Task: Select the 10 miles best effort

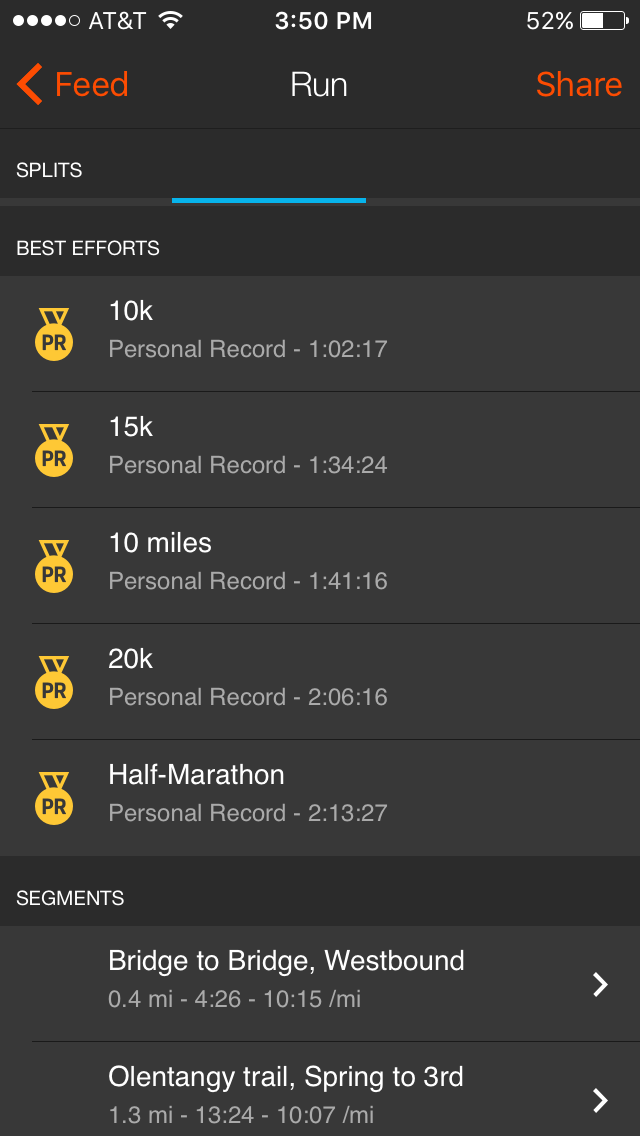Action: [320, 565]
